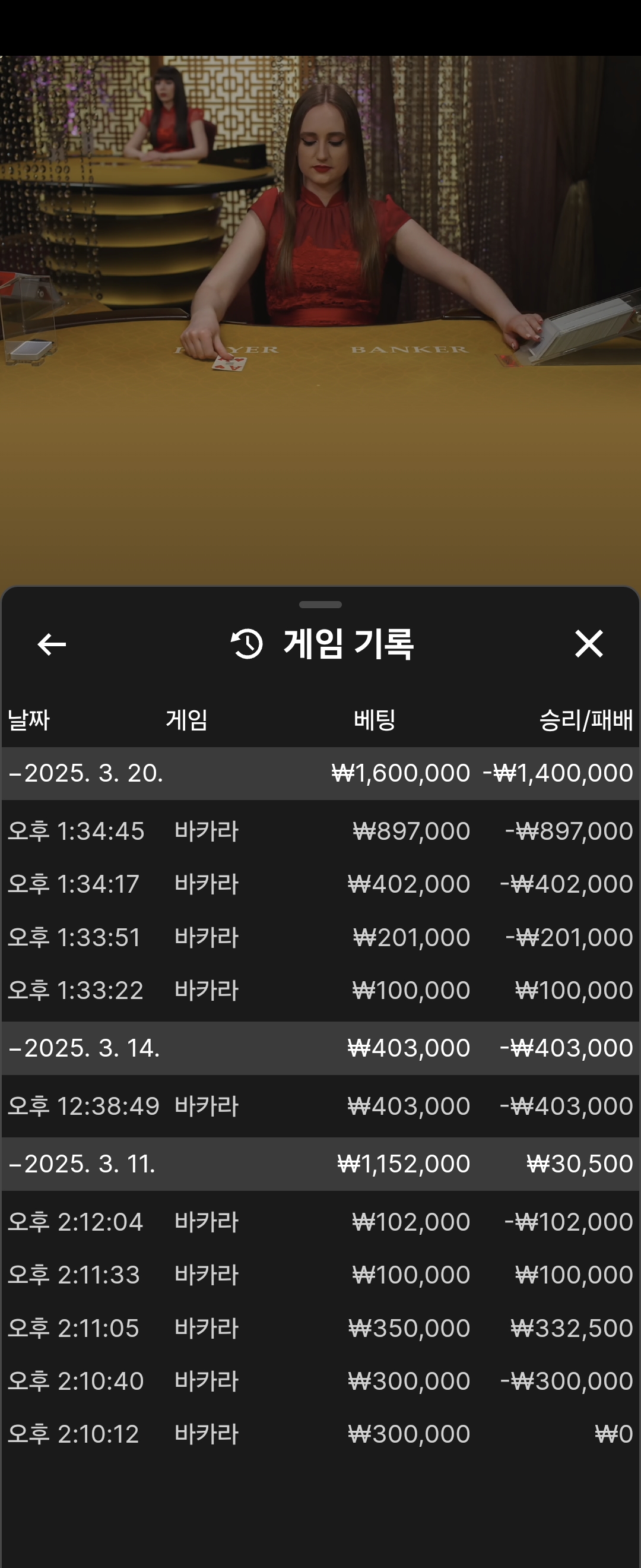Collapse the 2025. 3. 20. date group
641x1568 pixels.
[85, 773]
